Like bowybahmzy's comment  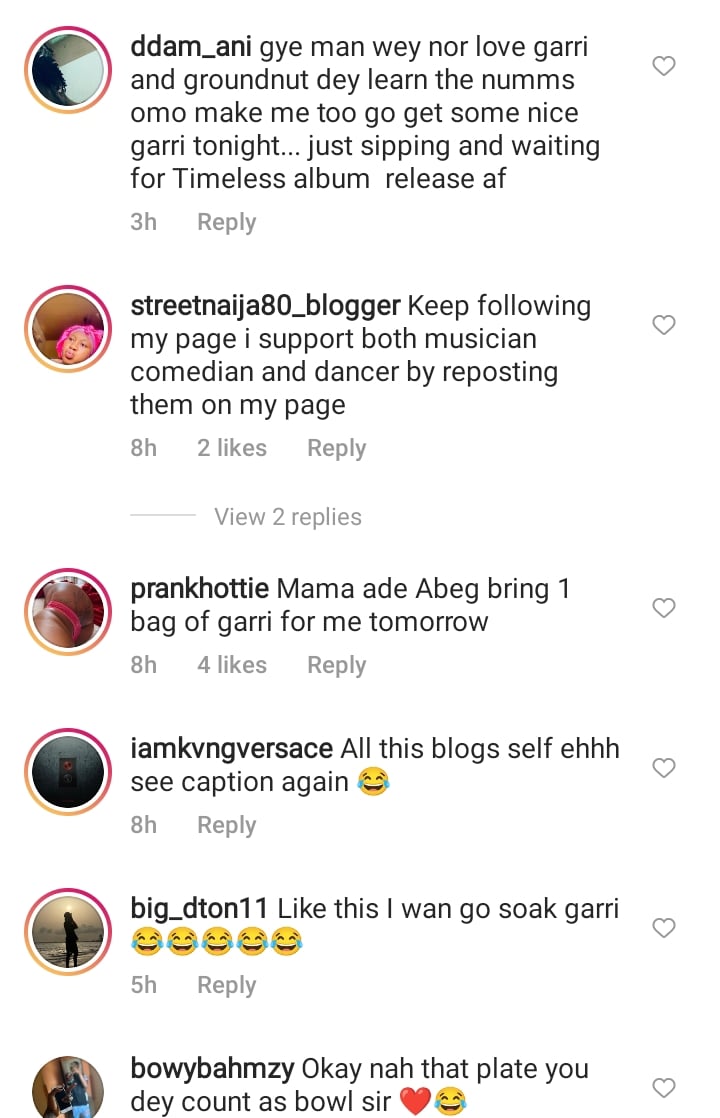coord(664,1088)
